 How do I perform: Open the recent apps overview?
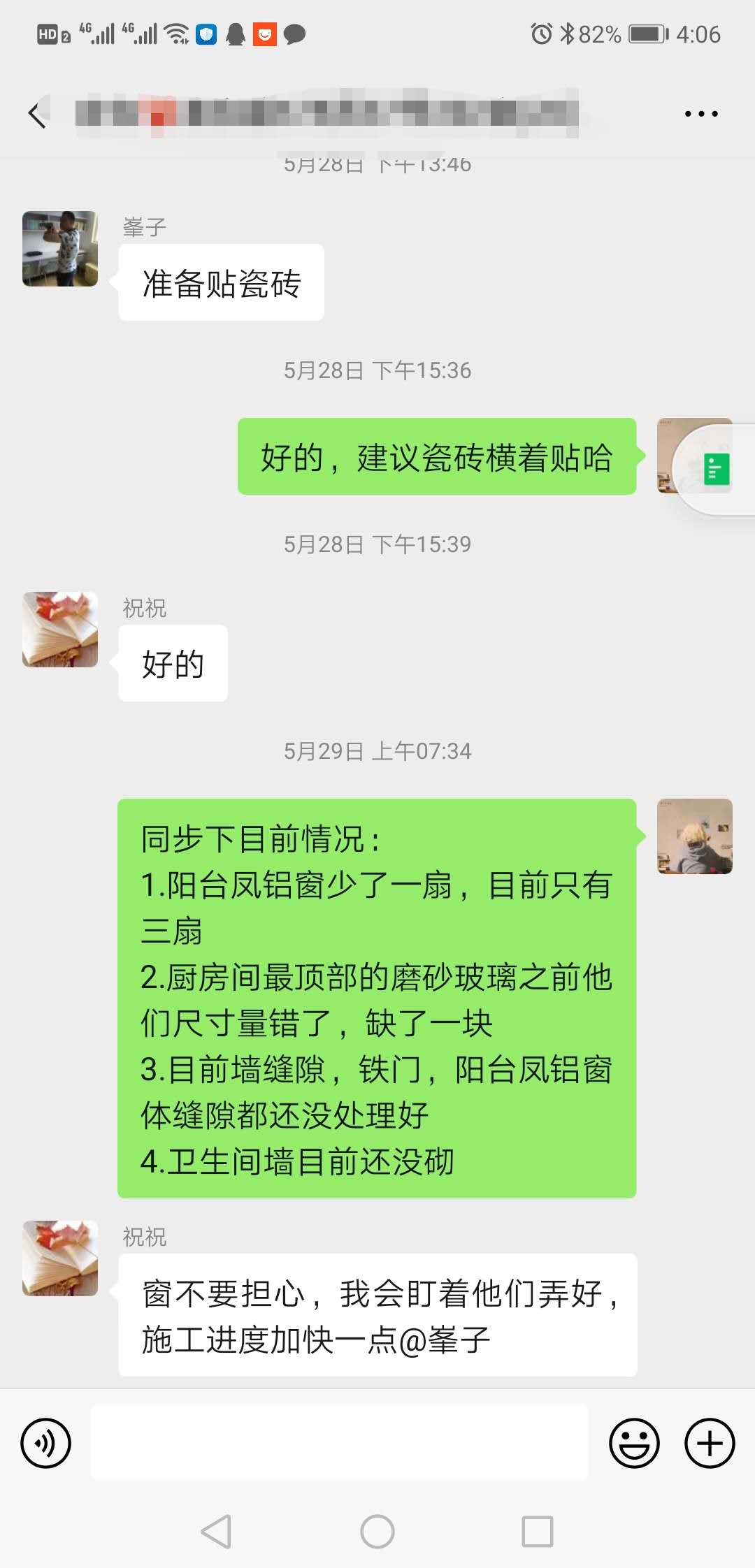[x=537, y=1532]
